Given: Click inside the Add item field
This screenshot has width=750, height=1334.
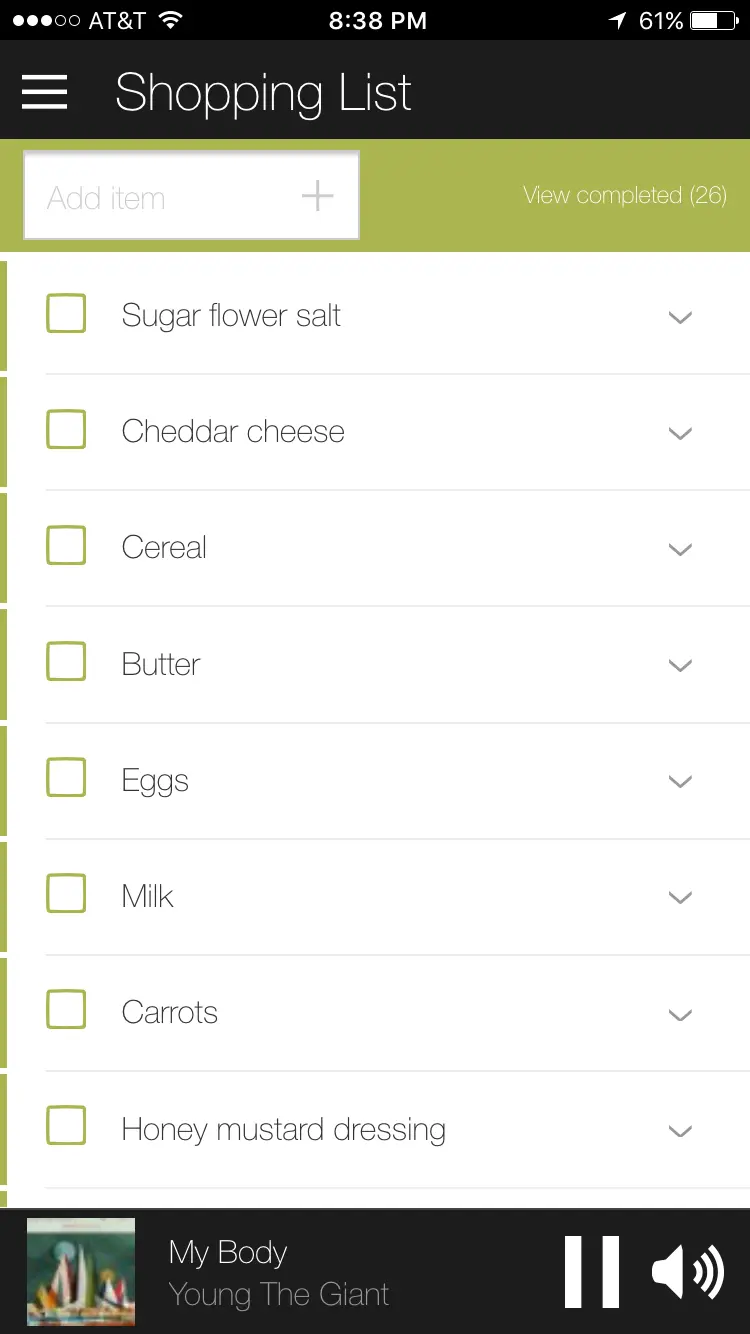Looking at the screenshot, I should 160,195.
